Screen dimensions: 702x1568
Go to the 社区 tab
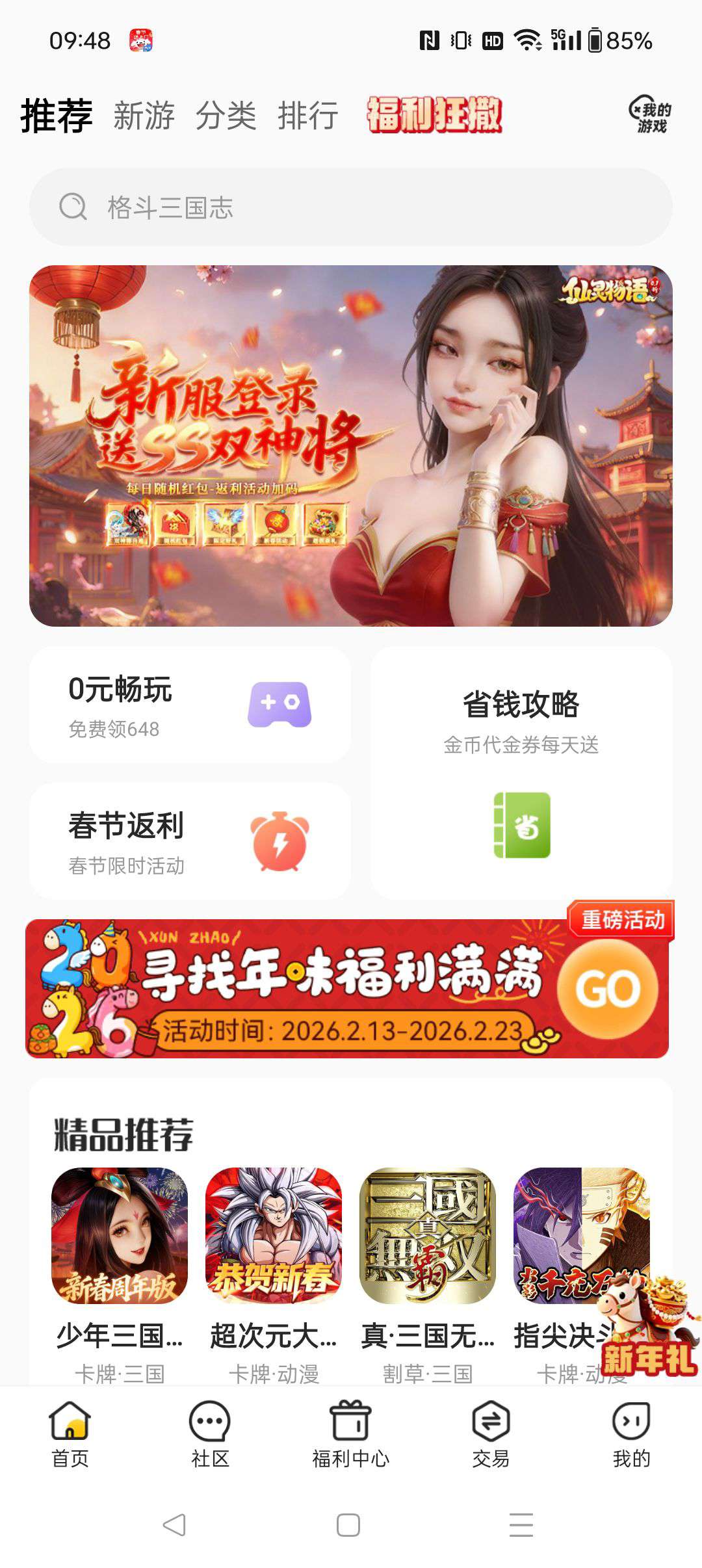[210, 1433]
